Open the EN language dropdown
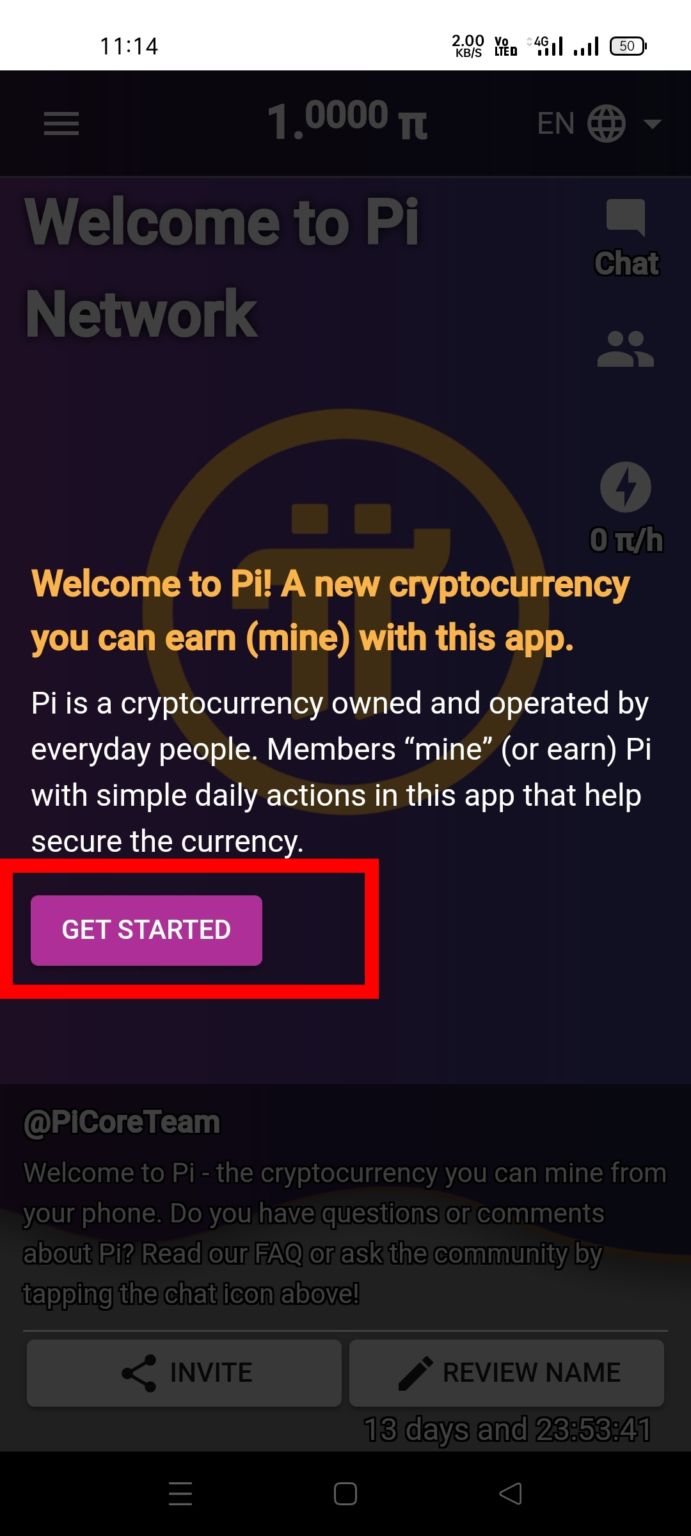 (x=598, y=124)
